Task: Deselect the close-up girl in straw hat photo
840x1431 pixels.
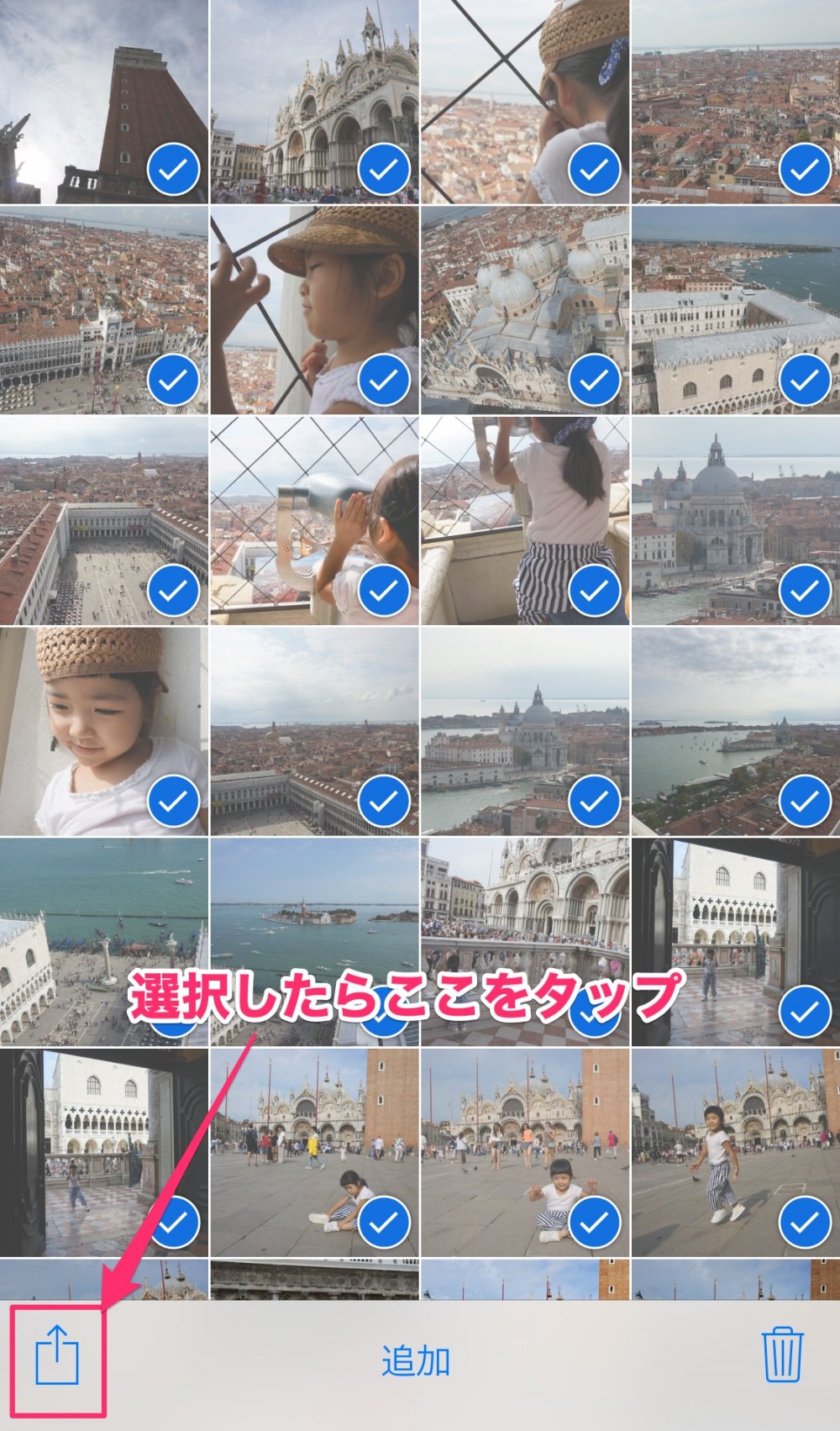Action: pyautogui.click(x=103, y=731)
